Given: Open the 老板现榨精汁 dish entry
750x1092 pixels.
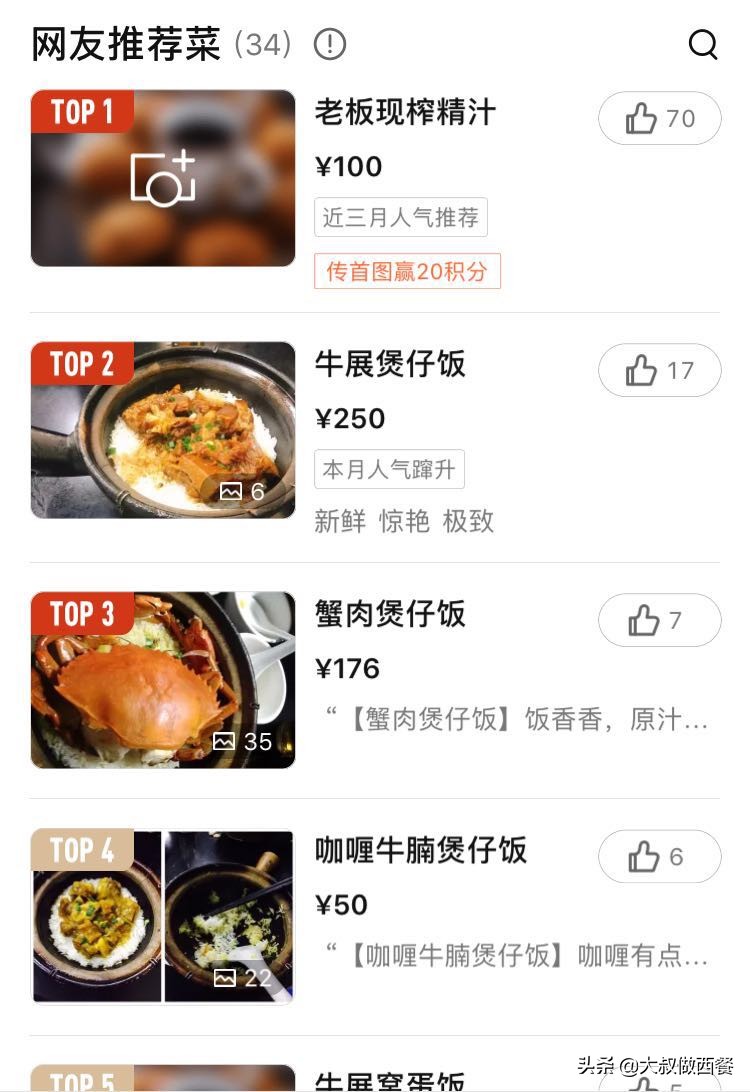Looking at the screenshot, I should (405, 115).
